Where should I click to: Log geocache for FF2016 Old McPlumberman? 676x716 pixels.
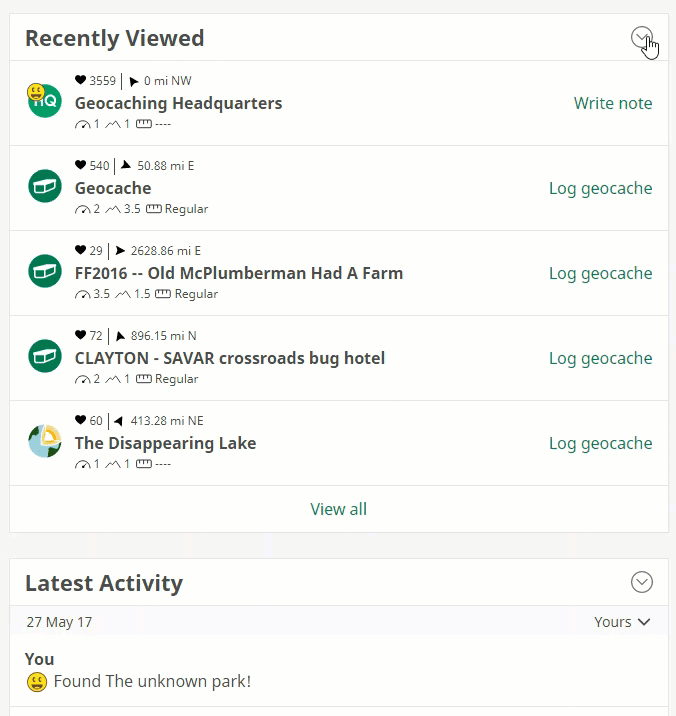[x=600, y=273]
